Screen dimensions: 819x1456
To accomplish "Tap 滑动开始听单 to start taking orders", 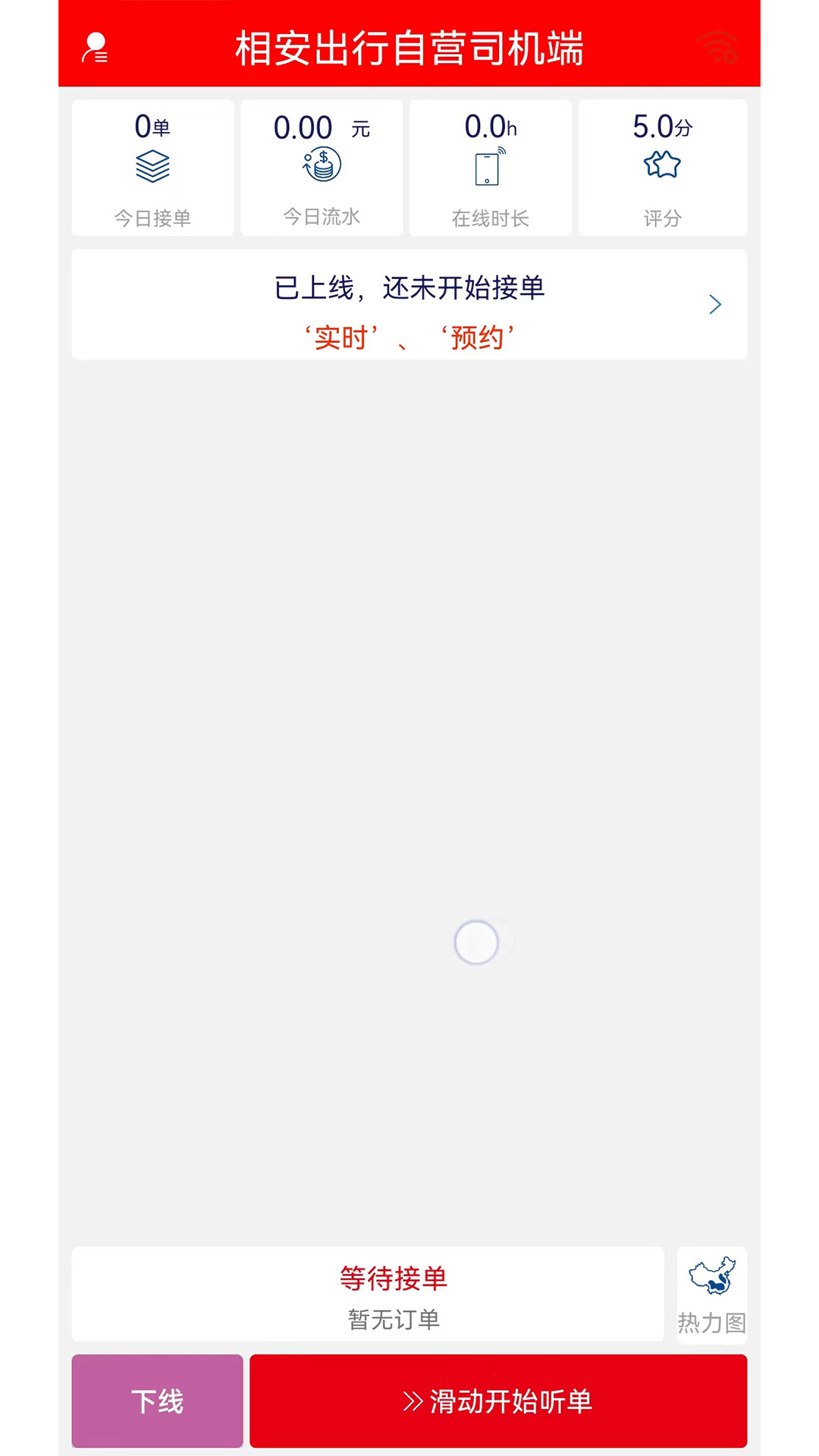I will [498, 1401].
